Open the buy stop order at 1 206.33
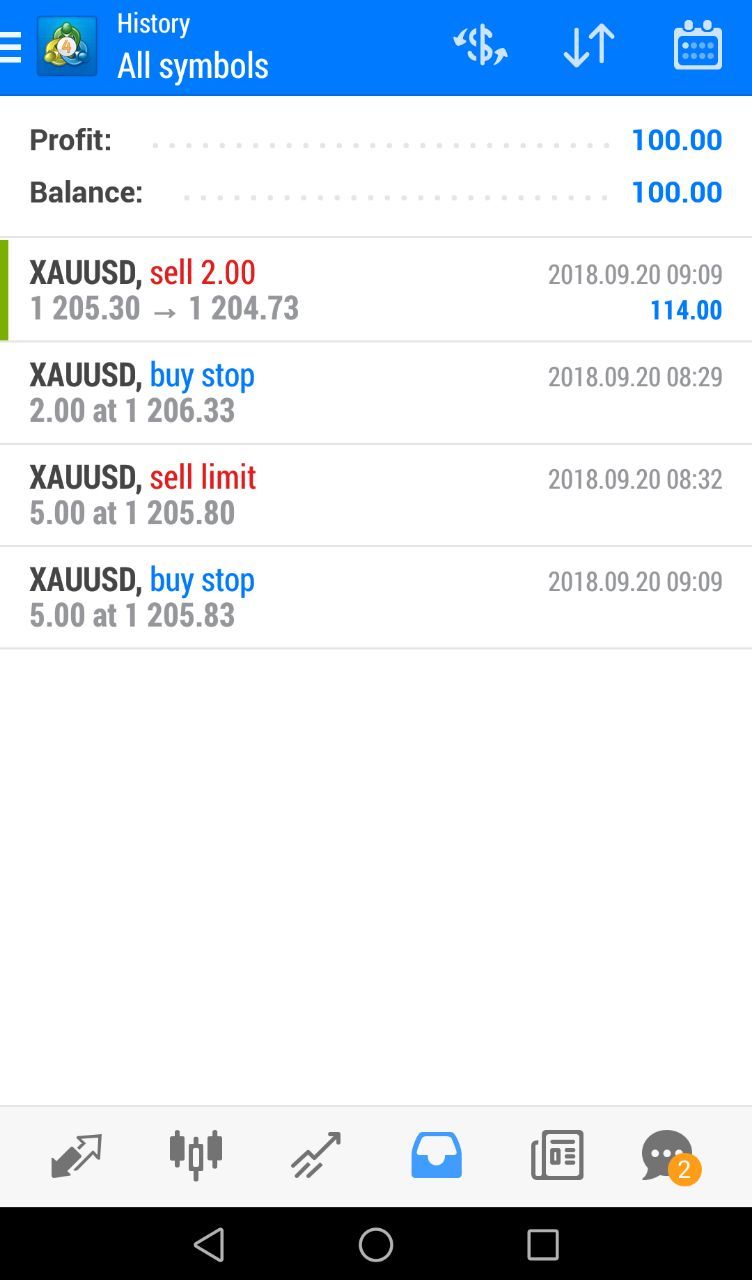This screenshot has width=752, height=1280. (376, 392)
